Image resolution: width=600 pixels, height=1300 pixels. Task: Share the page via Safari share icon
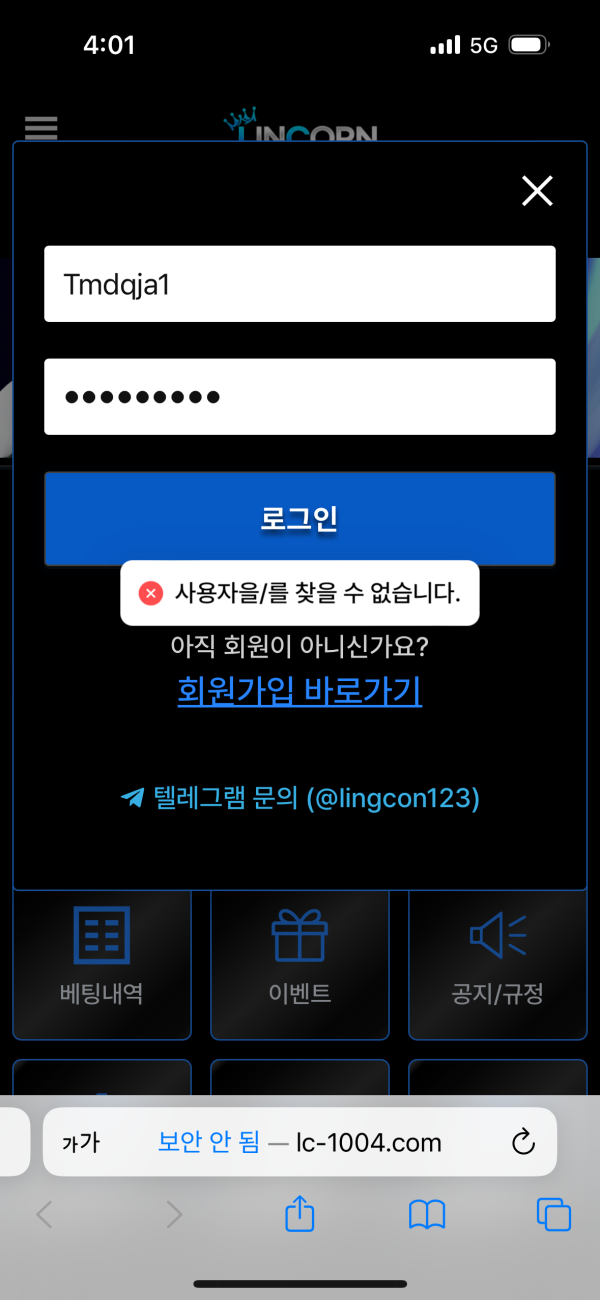[300, 1214]
